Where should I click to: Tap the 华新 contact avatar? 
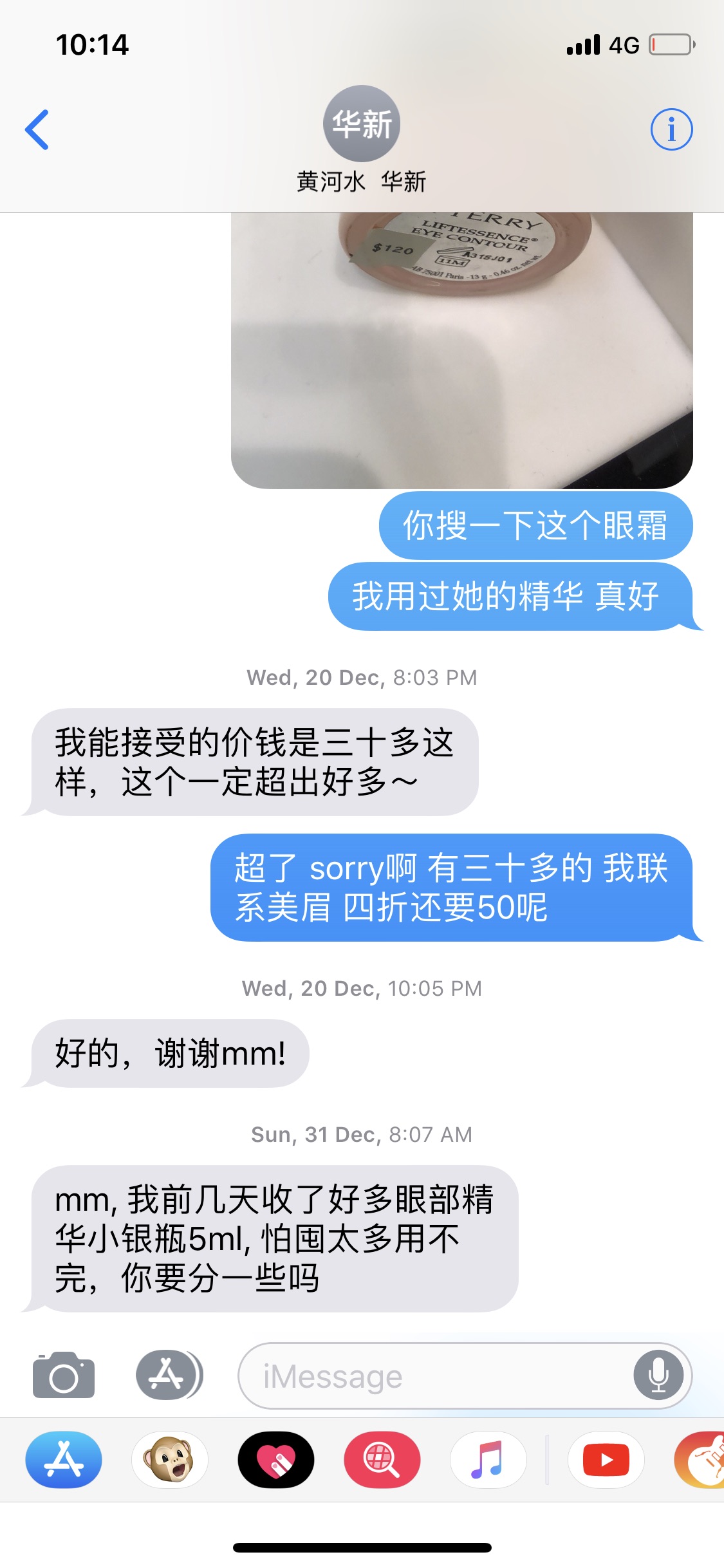click(x=362, y=124)
